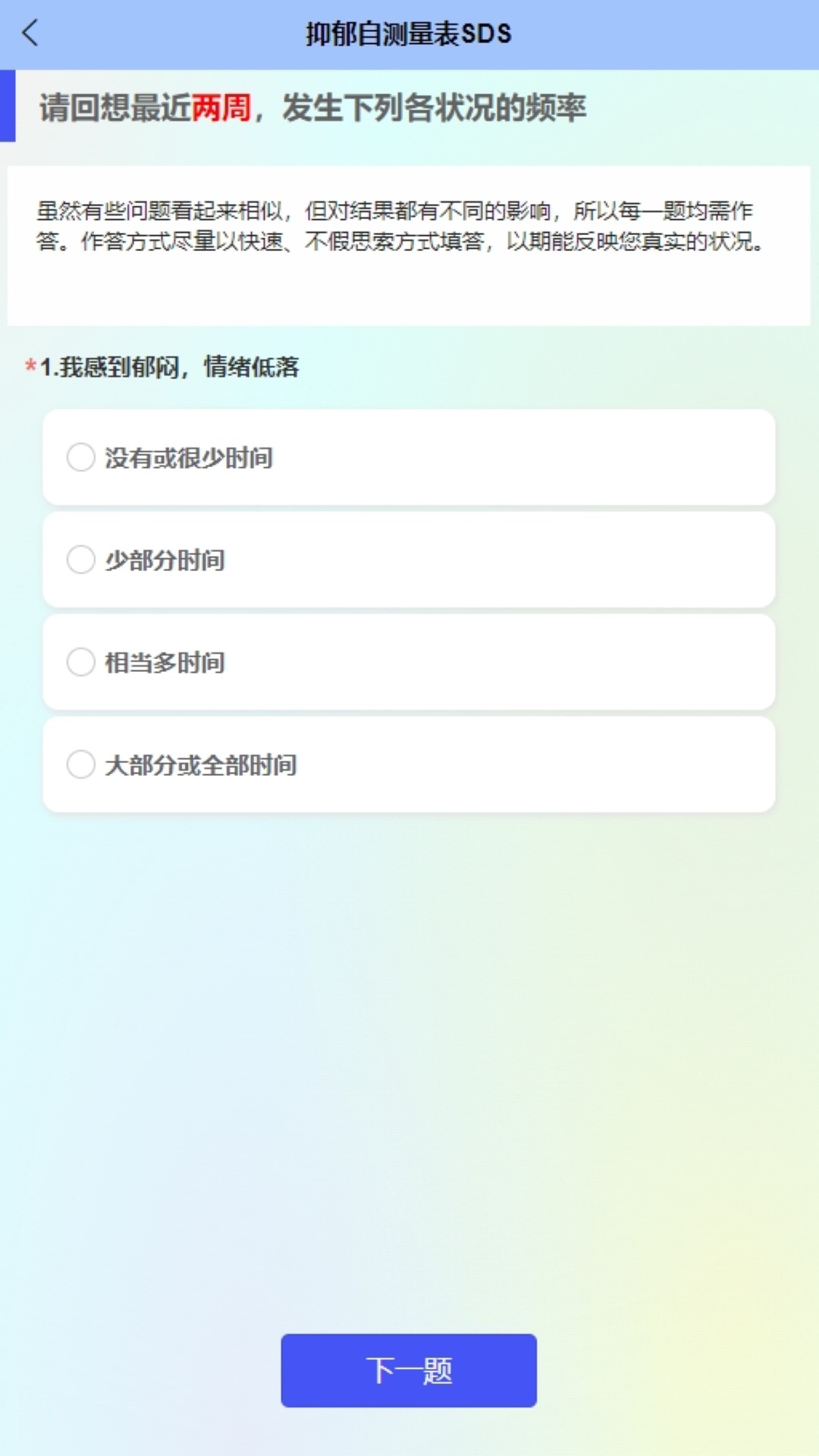
Task: Choose the 少部分时间 answer
Action: tap(409, 560)
